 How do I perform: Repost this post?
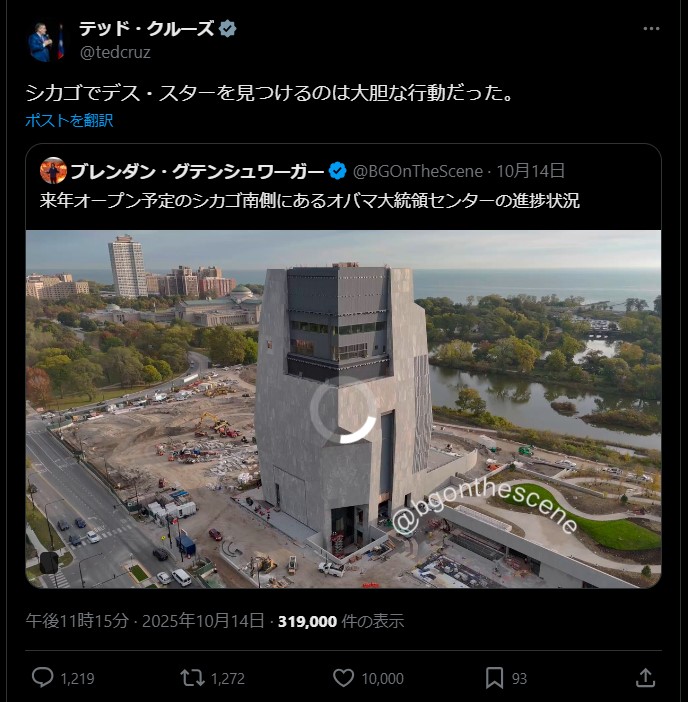pyautogui.click(x=192, y=678)
